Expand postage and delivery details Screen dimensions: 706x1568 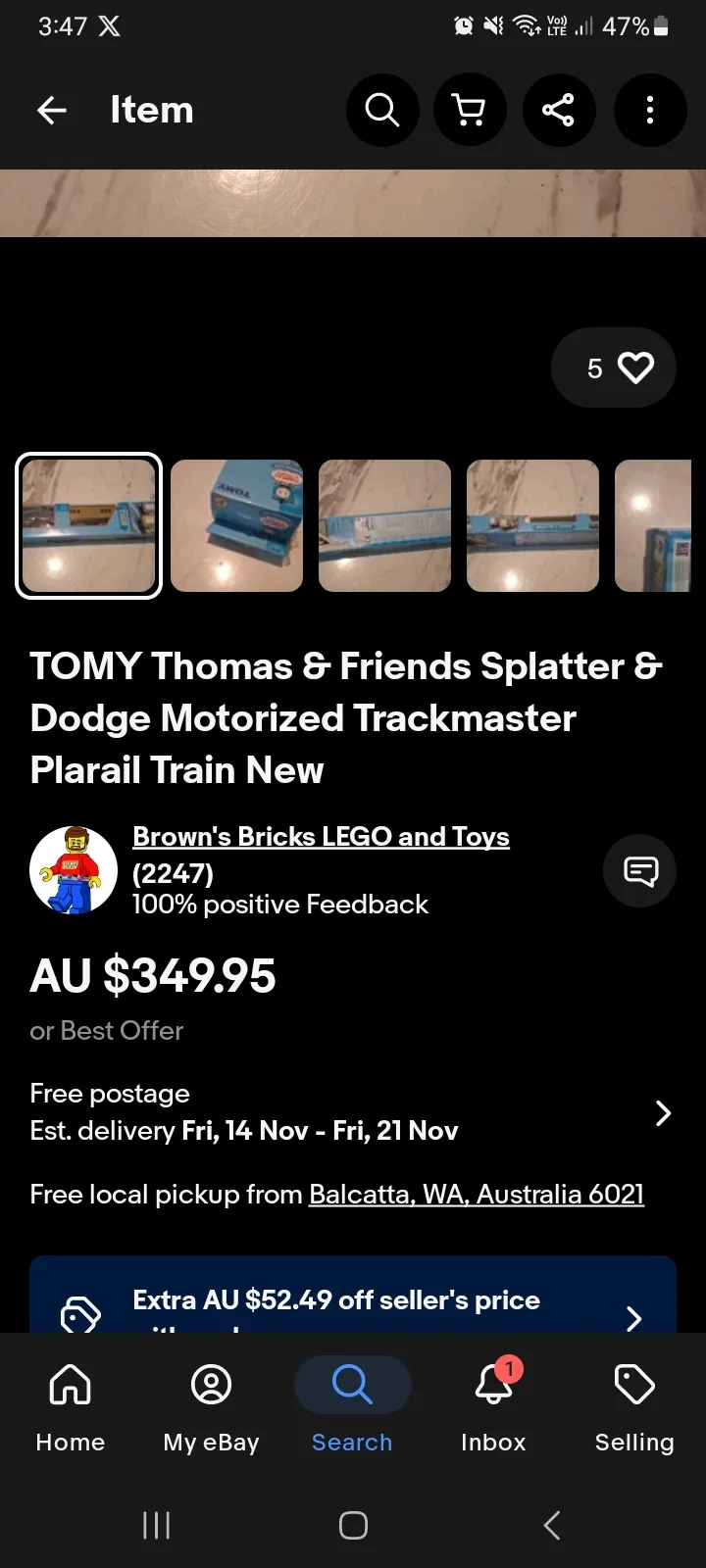click(663, 1113)
